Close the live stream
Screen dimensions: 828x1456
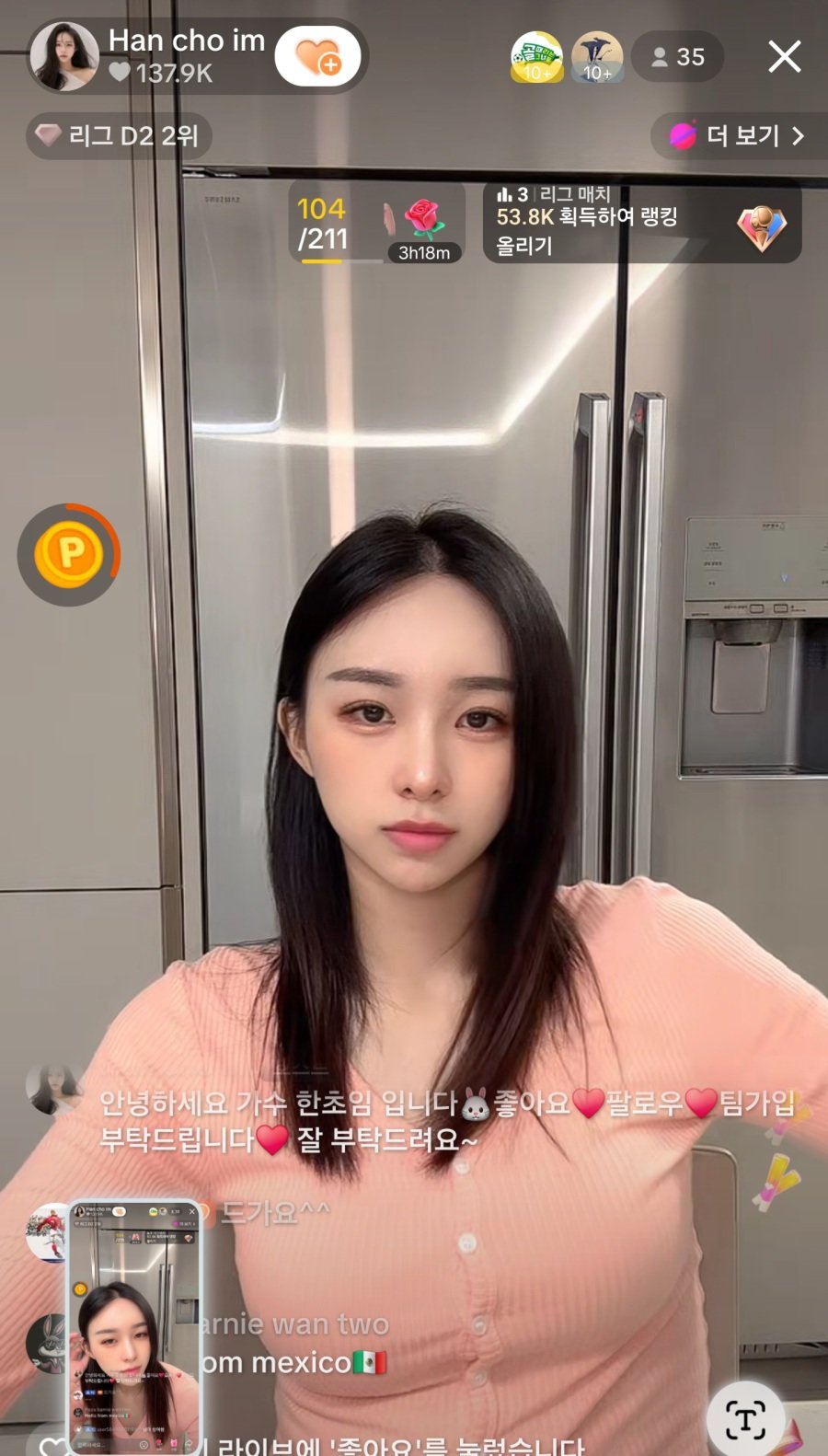784,57
